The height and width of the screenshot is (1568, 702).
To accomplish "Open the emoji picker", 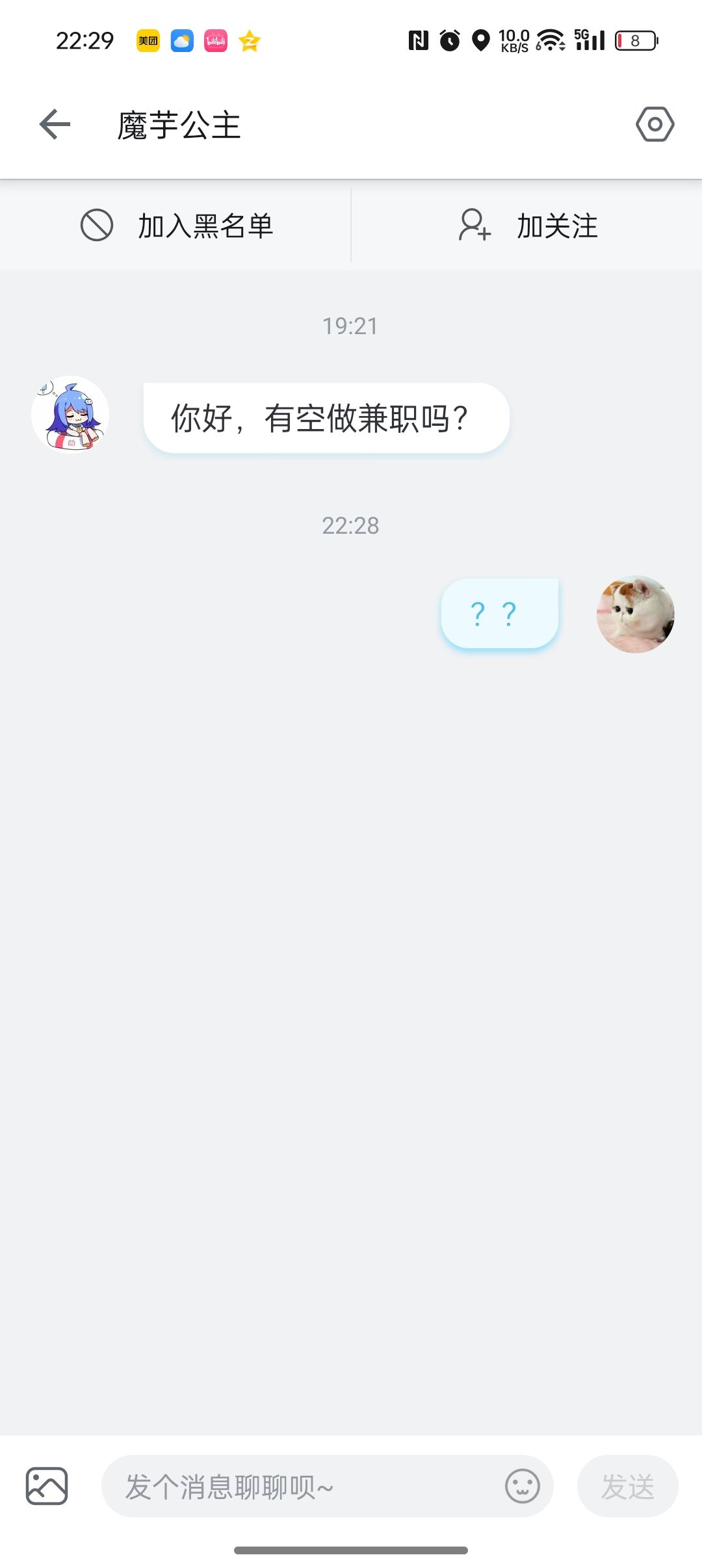I will 522,1486.
